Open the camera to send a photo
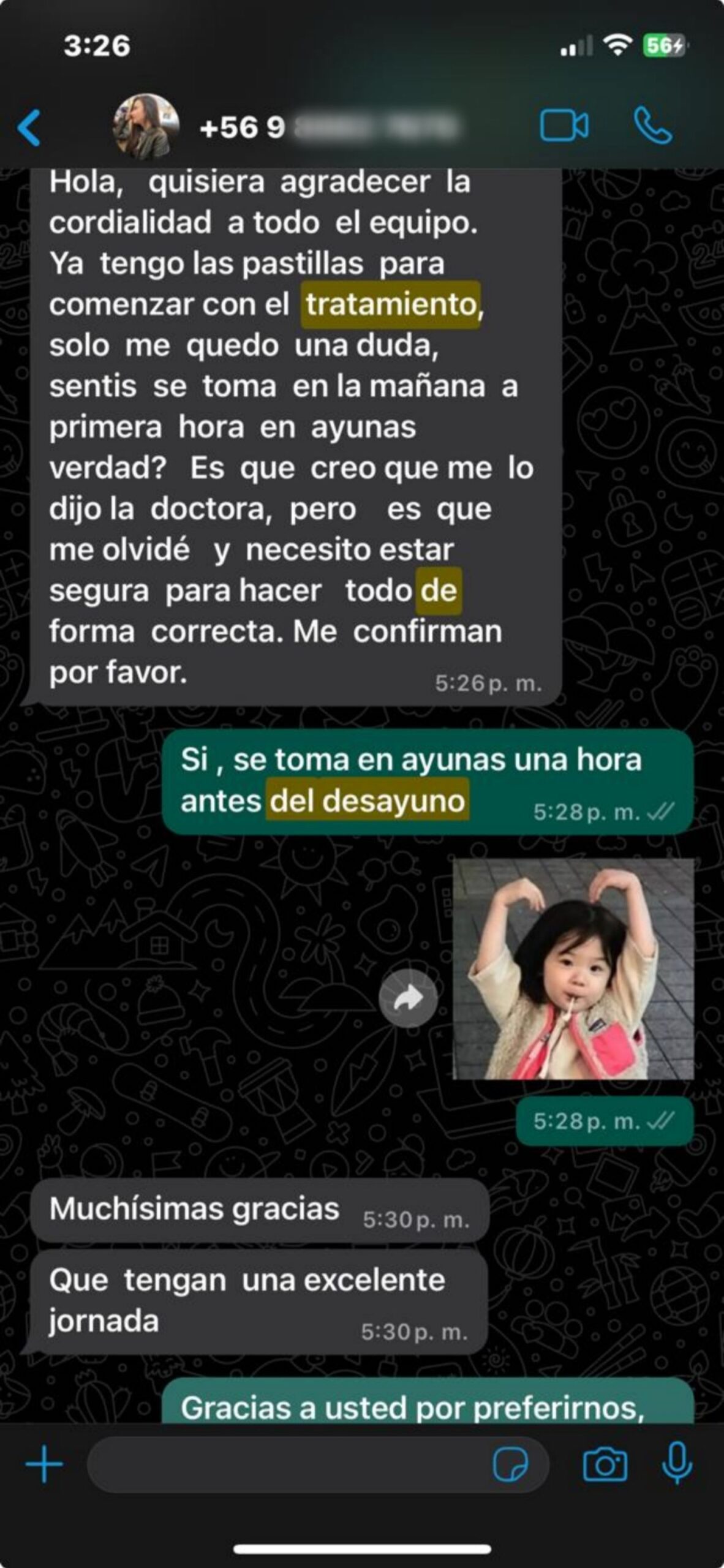 [x=605, y=1465]
